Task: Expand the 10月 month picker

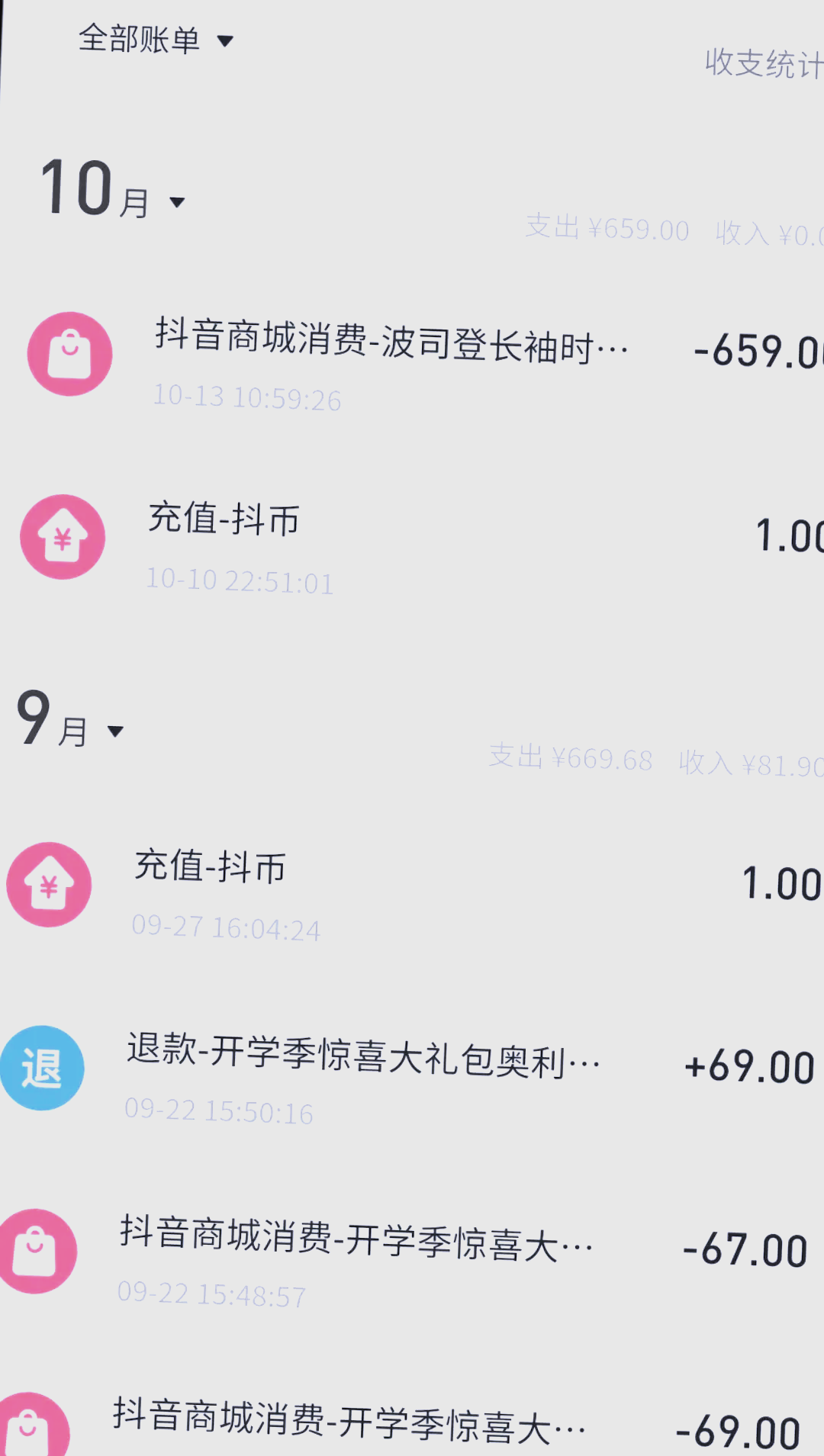Action: click(x=112, y=189)
